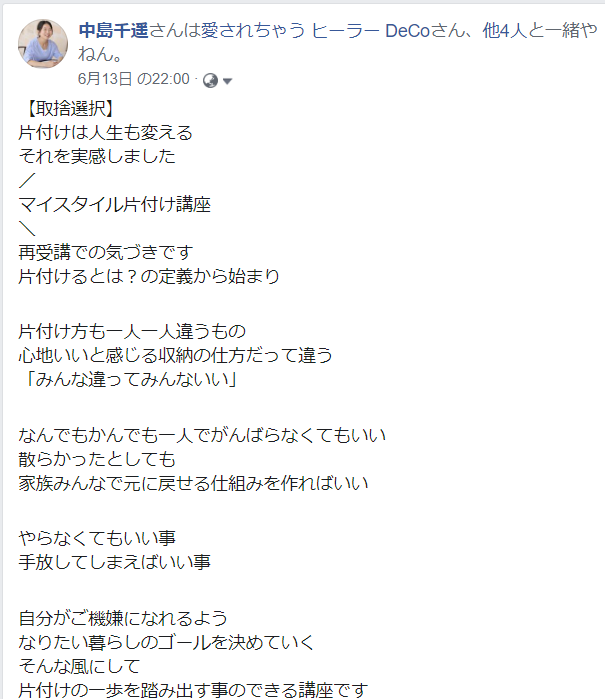Open 中島千遥's profile picture
Image resolution: width=605 pixels, height=699 pixels.
[43, 44]
